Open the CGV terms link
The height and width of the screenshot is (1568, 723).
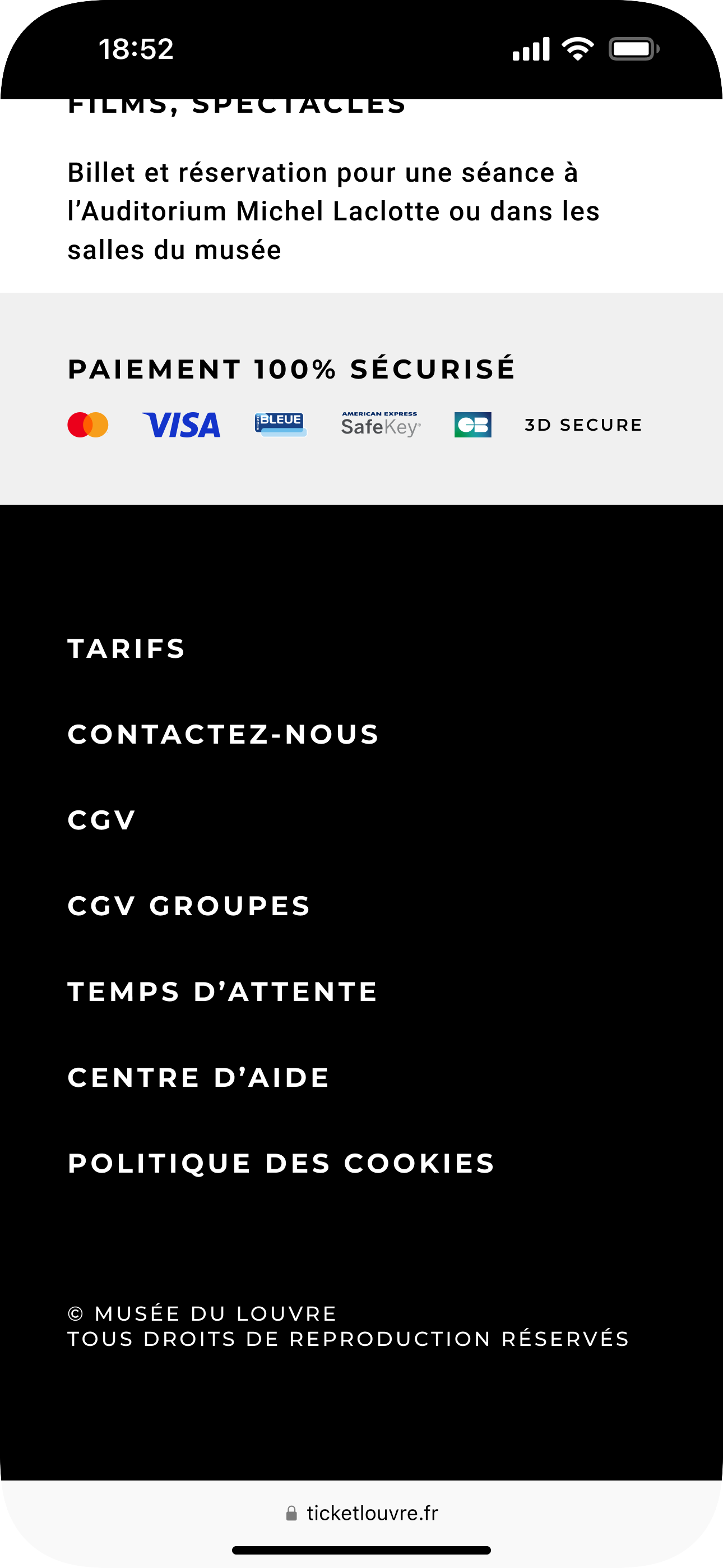pyautogui.click(x=101, y=820)
